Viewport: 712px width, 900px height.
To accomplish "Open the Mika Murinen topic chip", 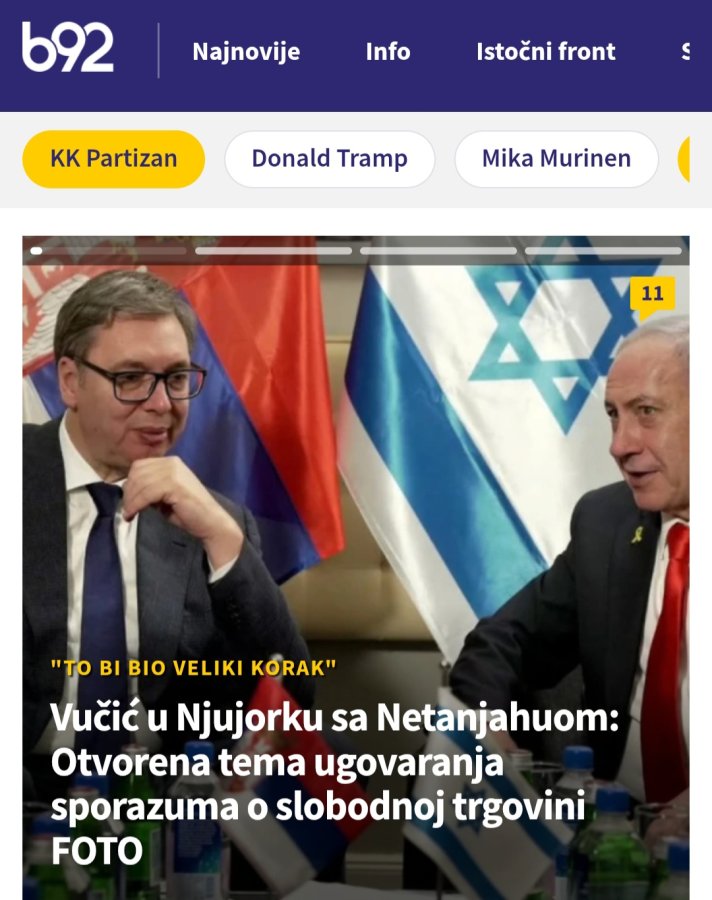I will click(556, 159).
